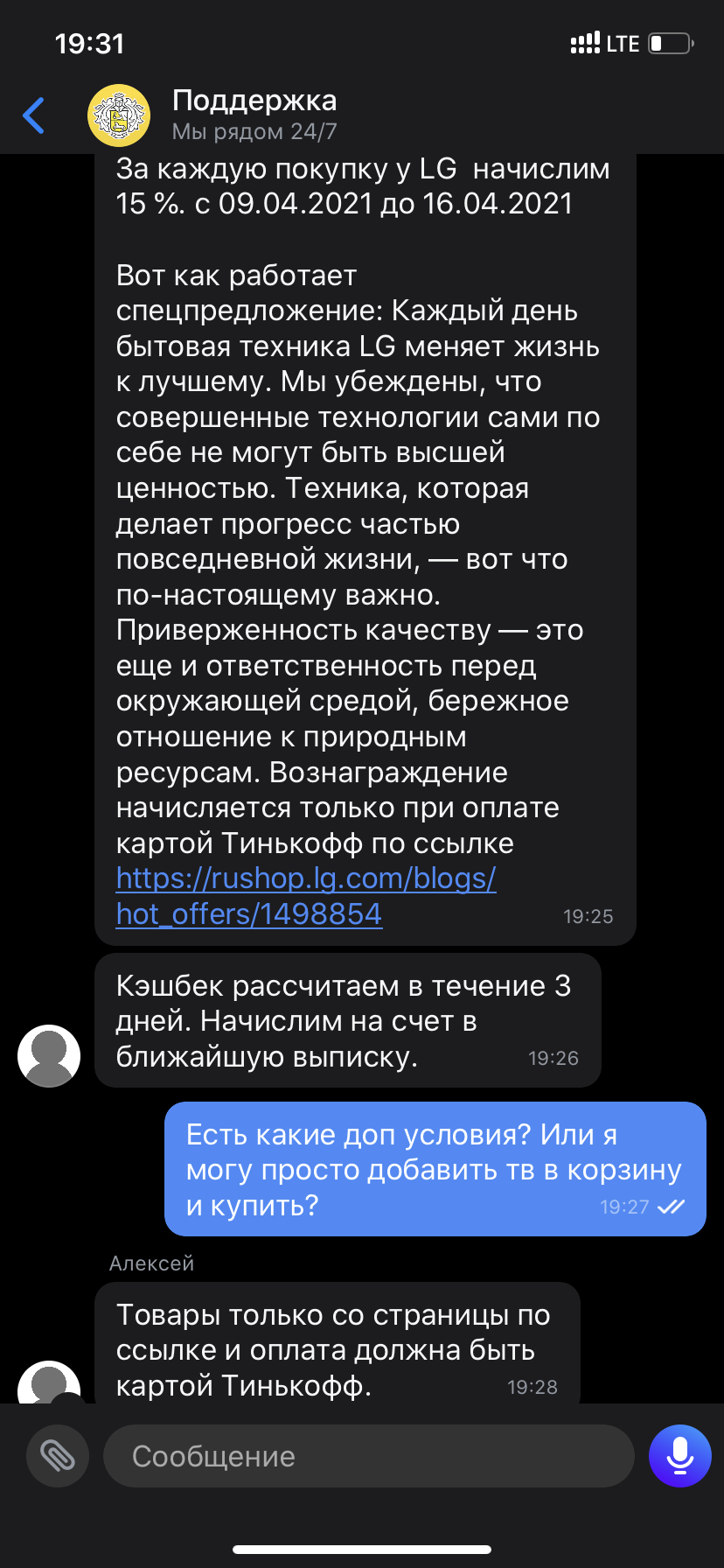Open the Поддержка chat header profile
The height and width of the screenshot is (1568, 724).
(254, 115)
